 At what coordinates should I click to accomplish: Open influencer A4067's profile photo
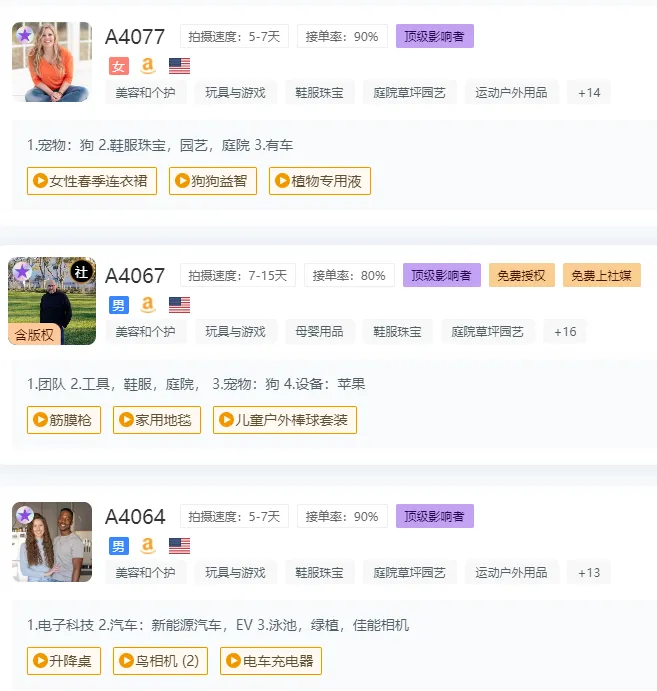click(x=52, y=301)
